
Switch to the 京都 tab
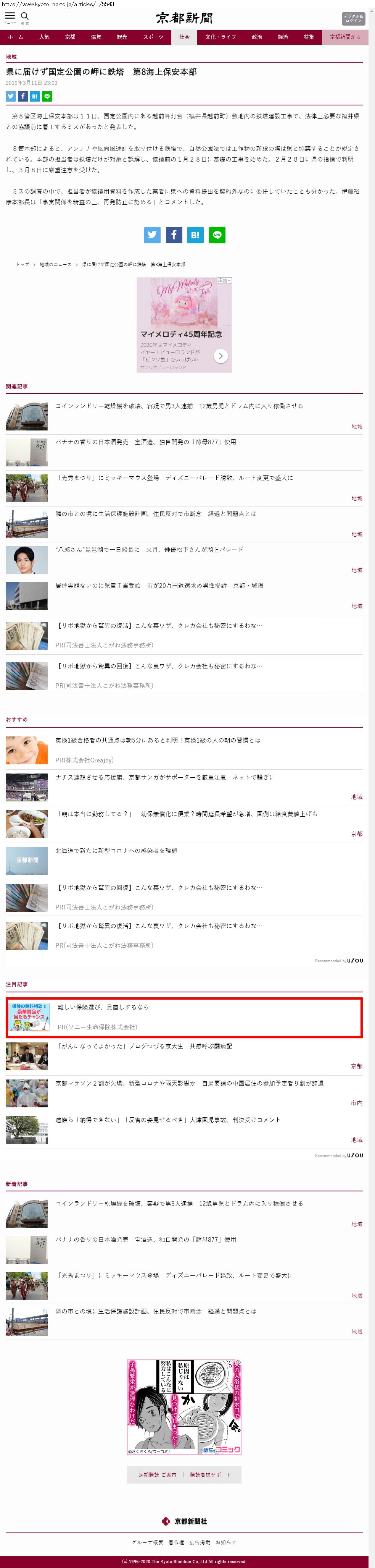click(x=70, y=37)
